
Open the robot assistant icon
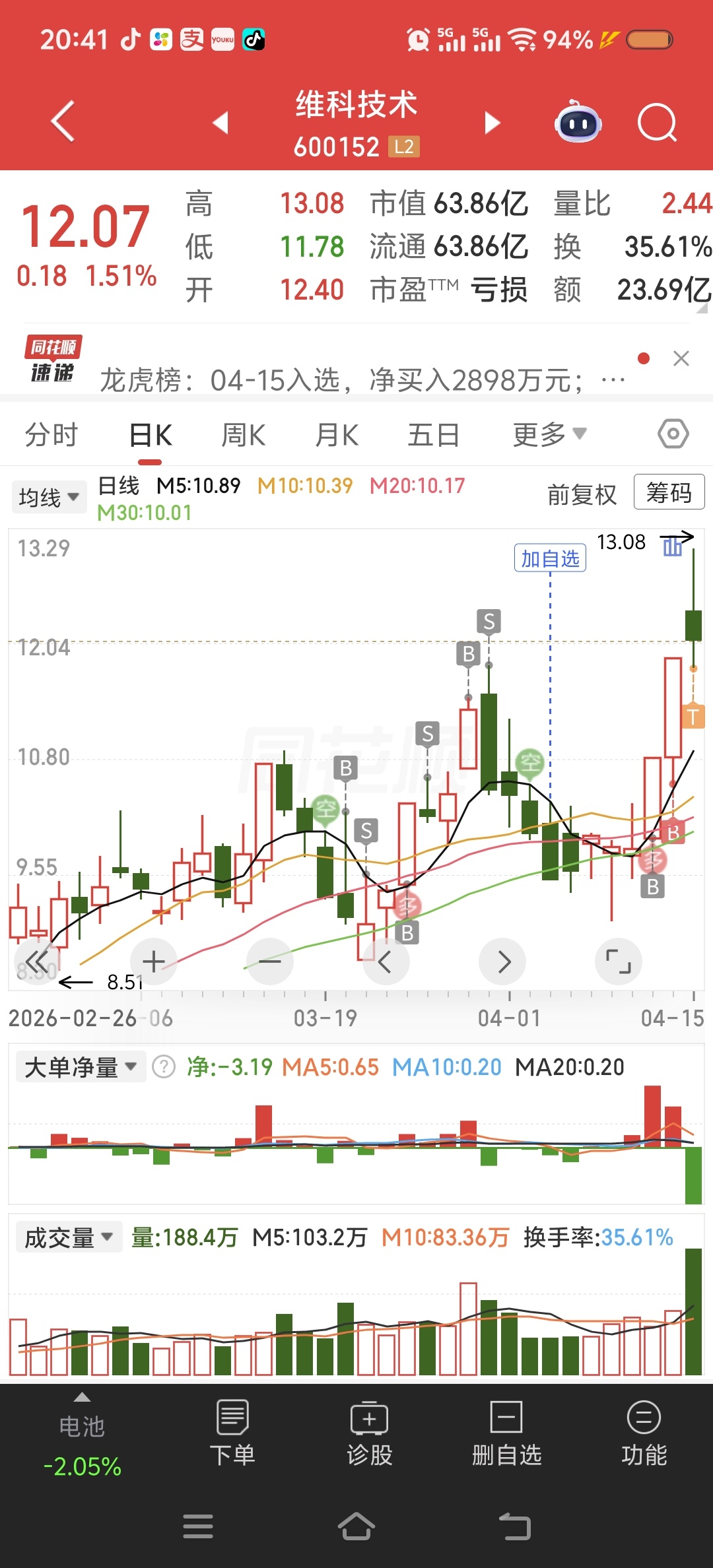(578, 122)
